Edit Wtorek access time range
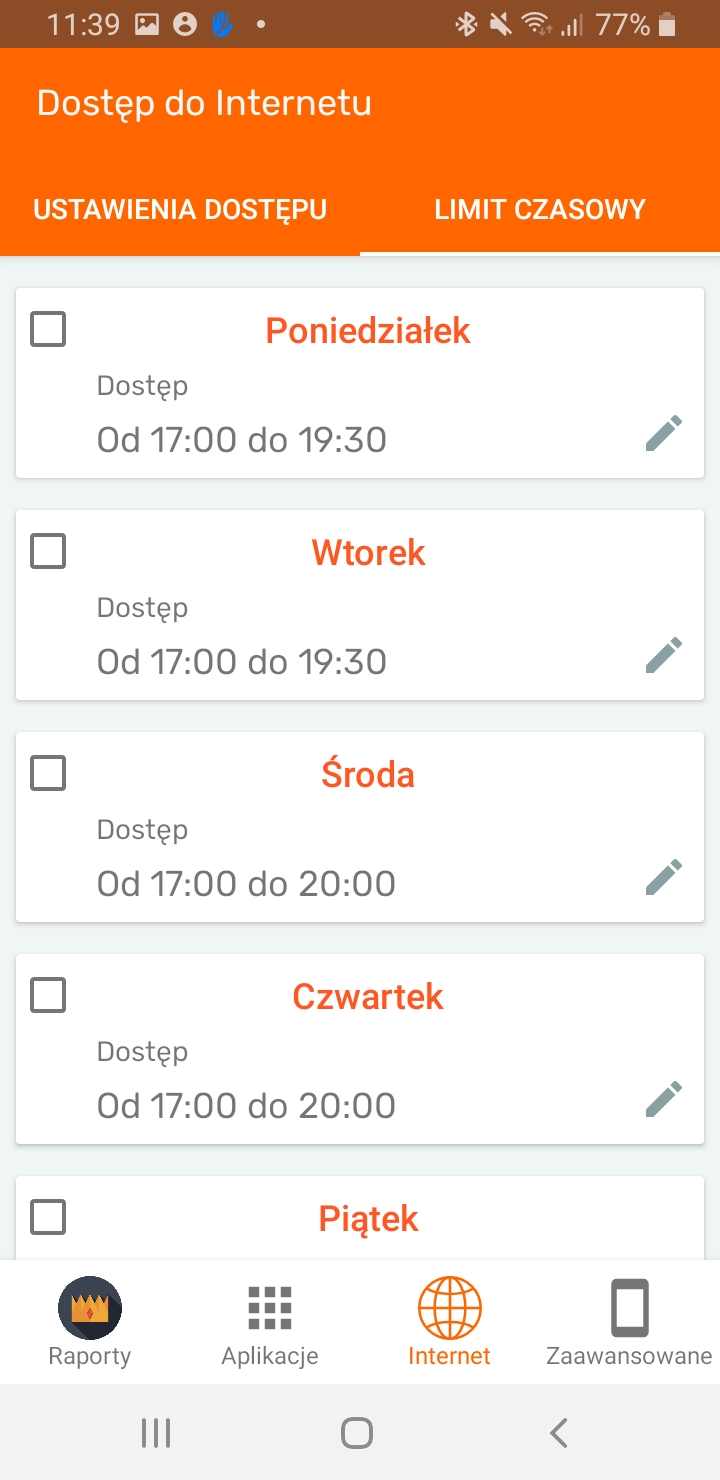The image size is (720, 1480). [x=664, y=656]
